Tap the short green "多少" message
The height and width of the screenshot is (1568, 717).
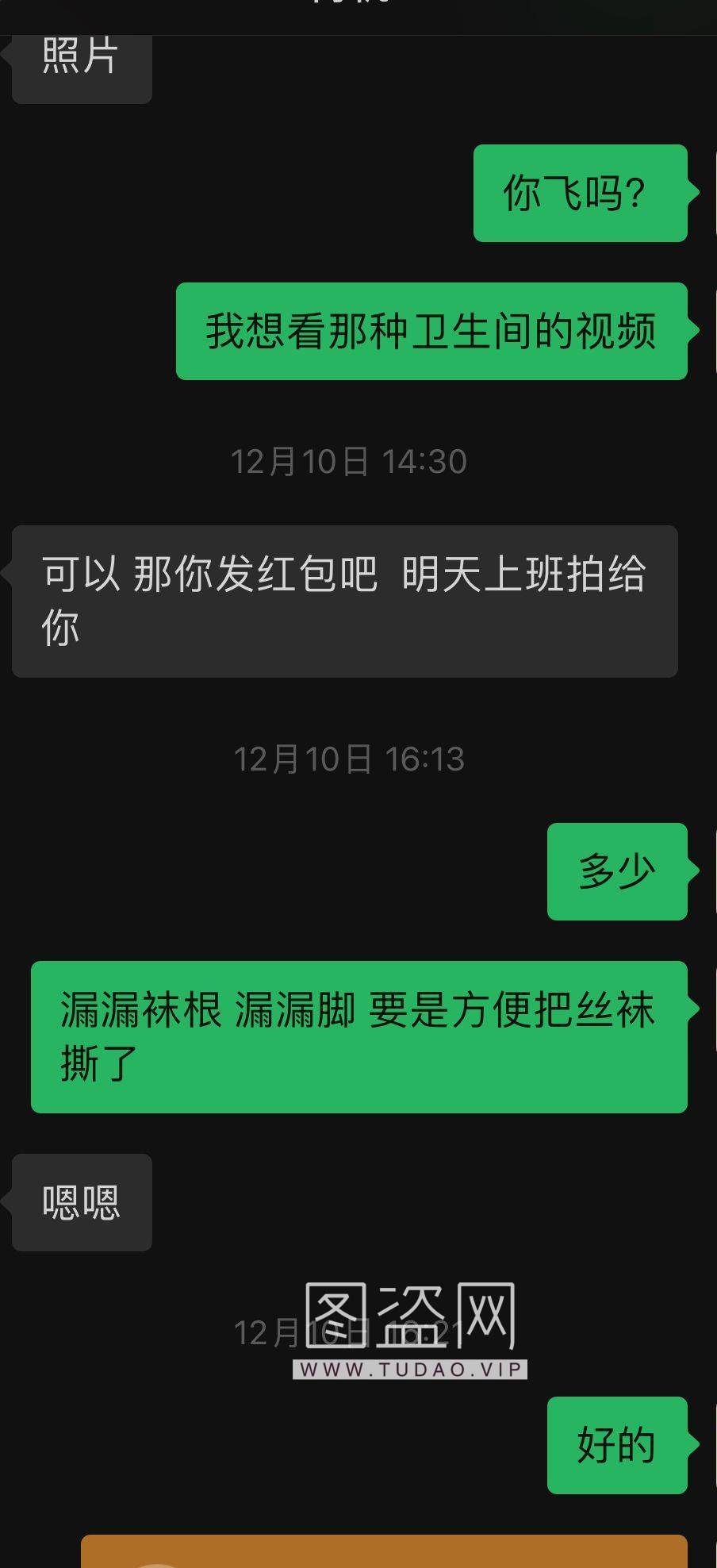coord(617,869)
